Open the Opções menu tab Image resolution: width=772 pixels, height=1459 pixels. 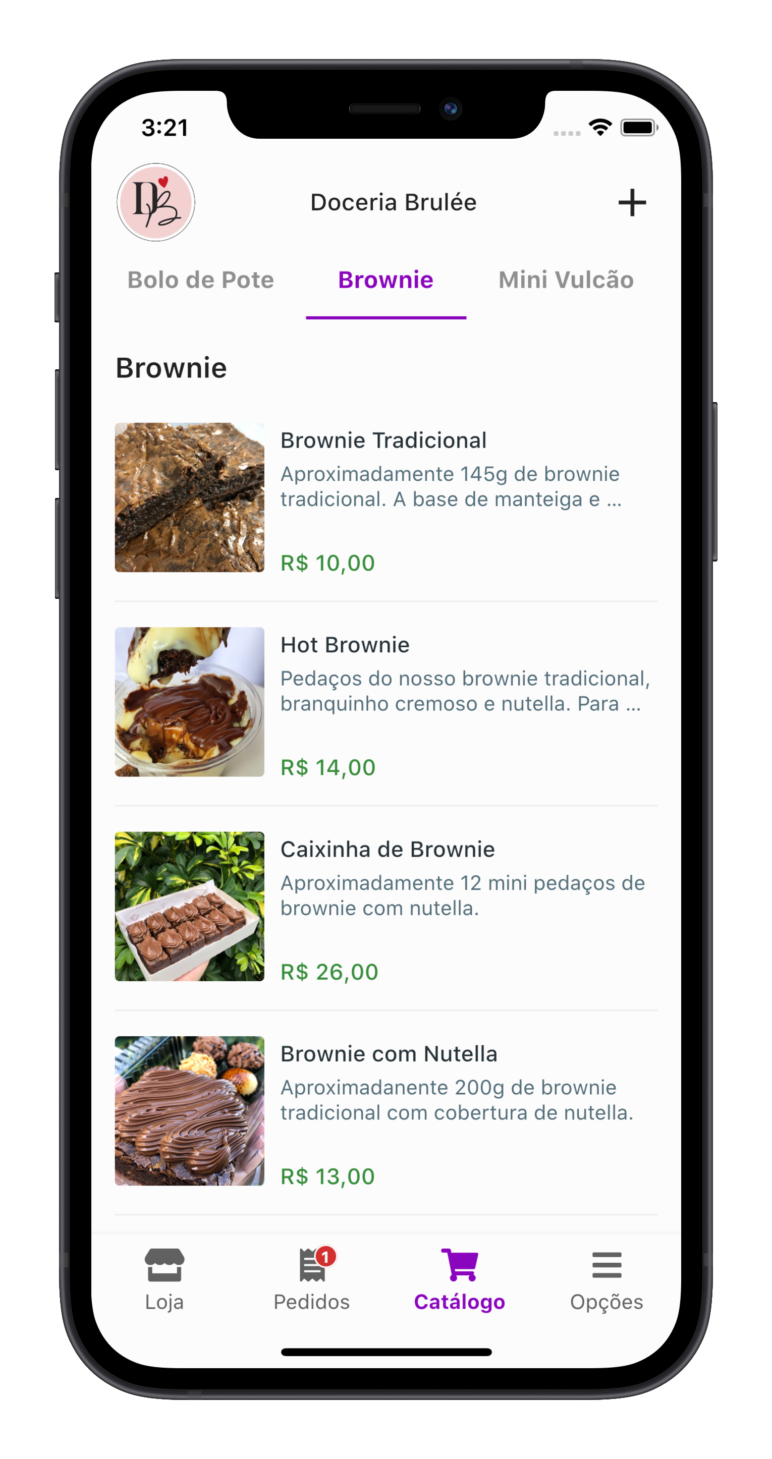pyautogui.click(x=606, y=1279)
